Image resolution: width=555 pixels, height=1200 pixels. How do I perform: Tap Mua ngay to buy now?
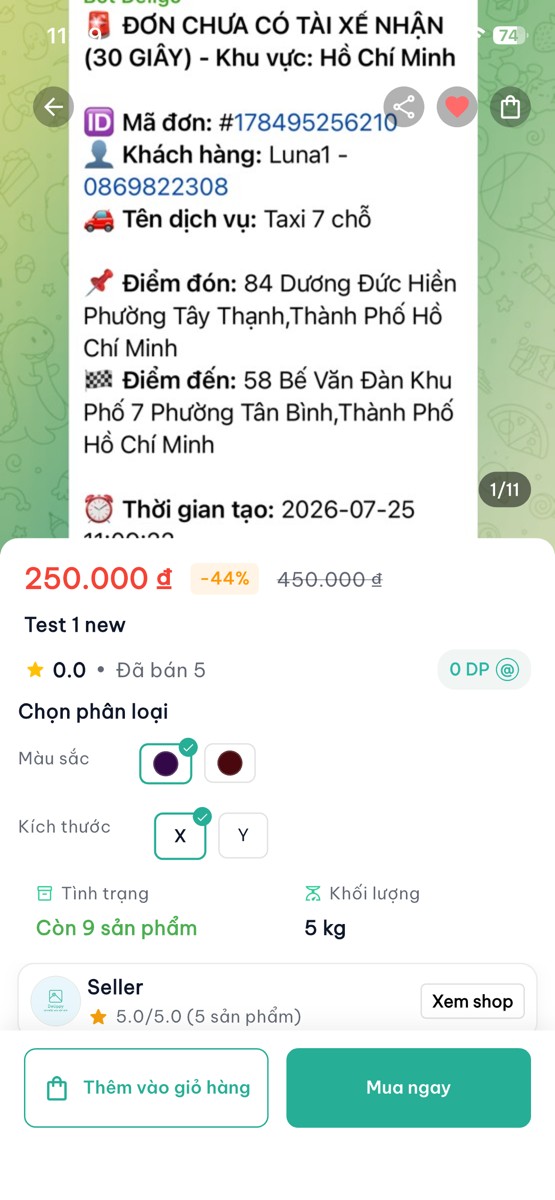coord(408,1088)
